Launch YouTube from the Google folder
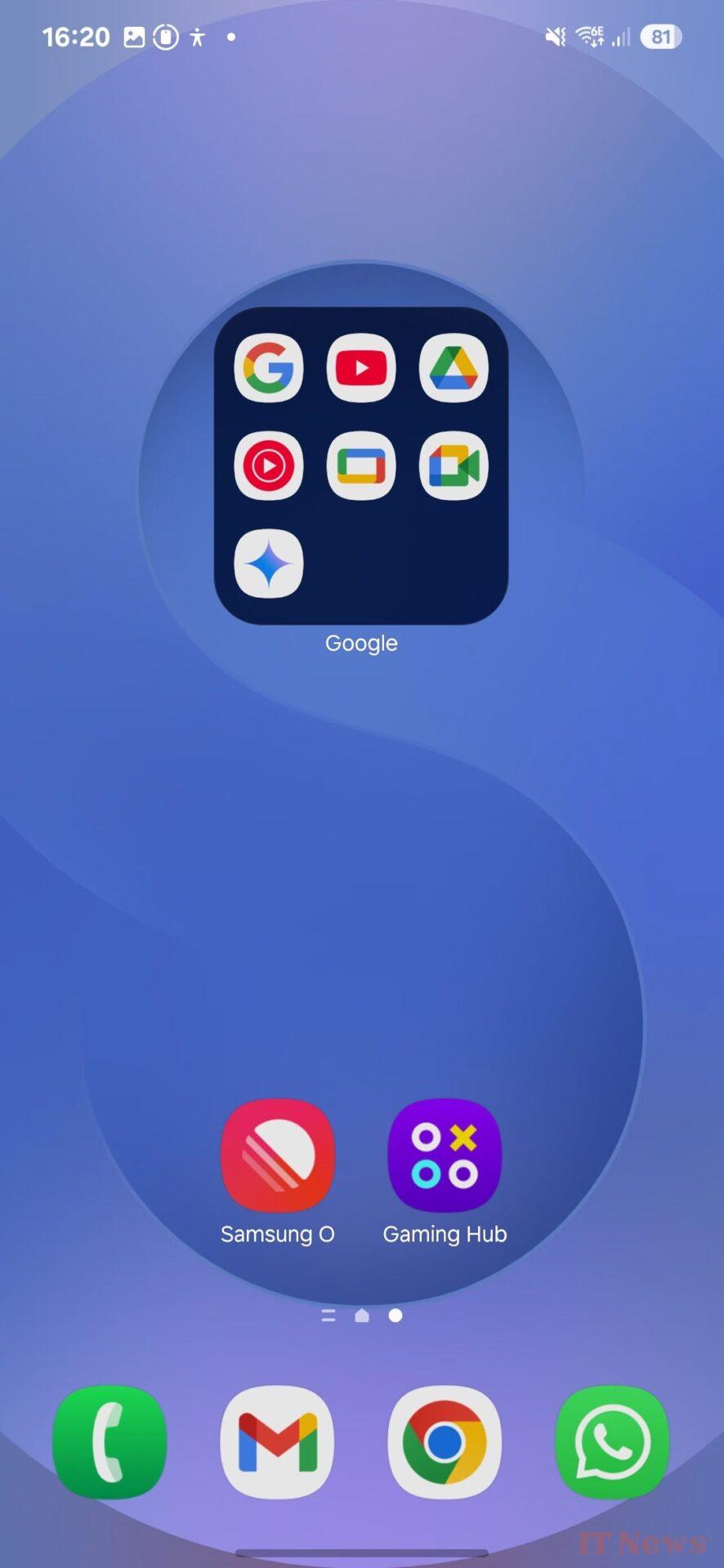Screen dimensions: 724x1568 point(361,368)
